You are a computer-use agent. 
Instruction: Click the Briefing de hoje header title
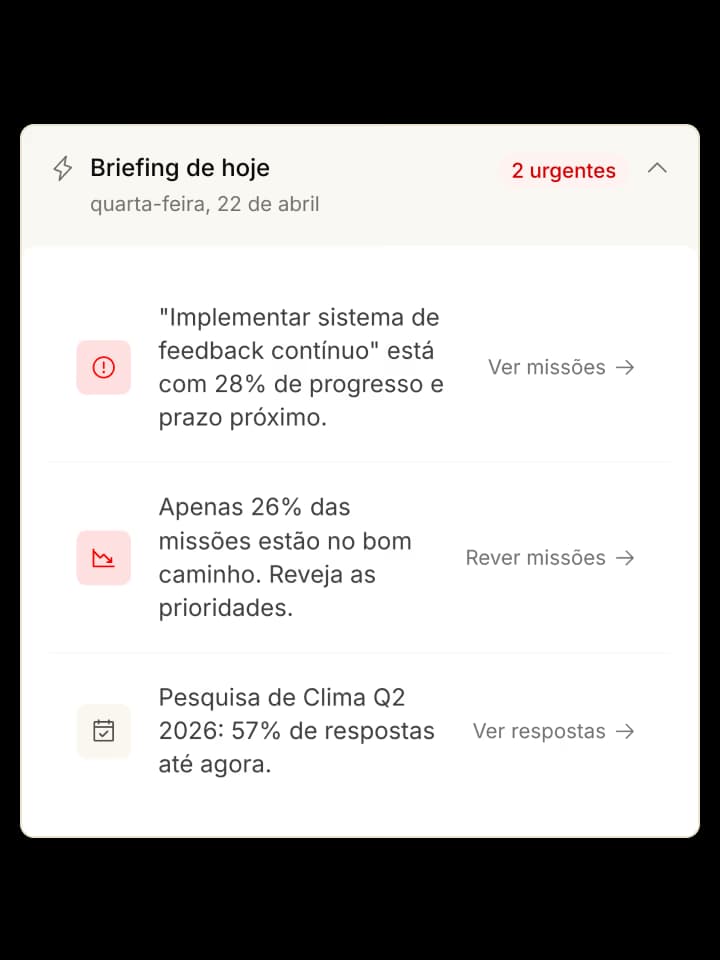tap(180, 168)
